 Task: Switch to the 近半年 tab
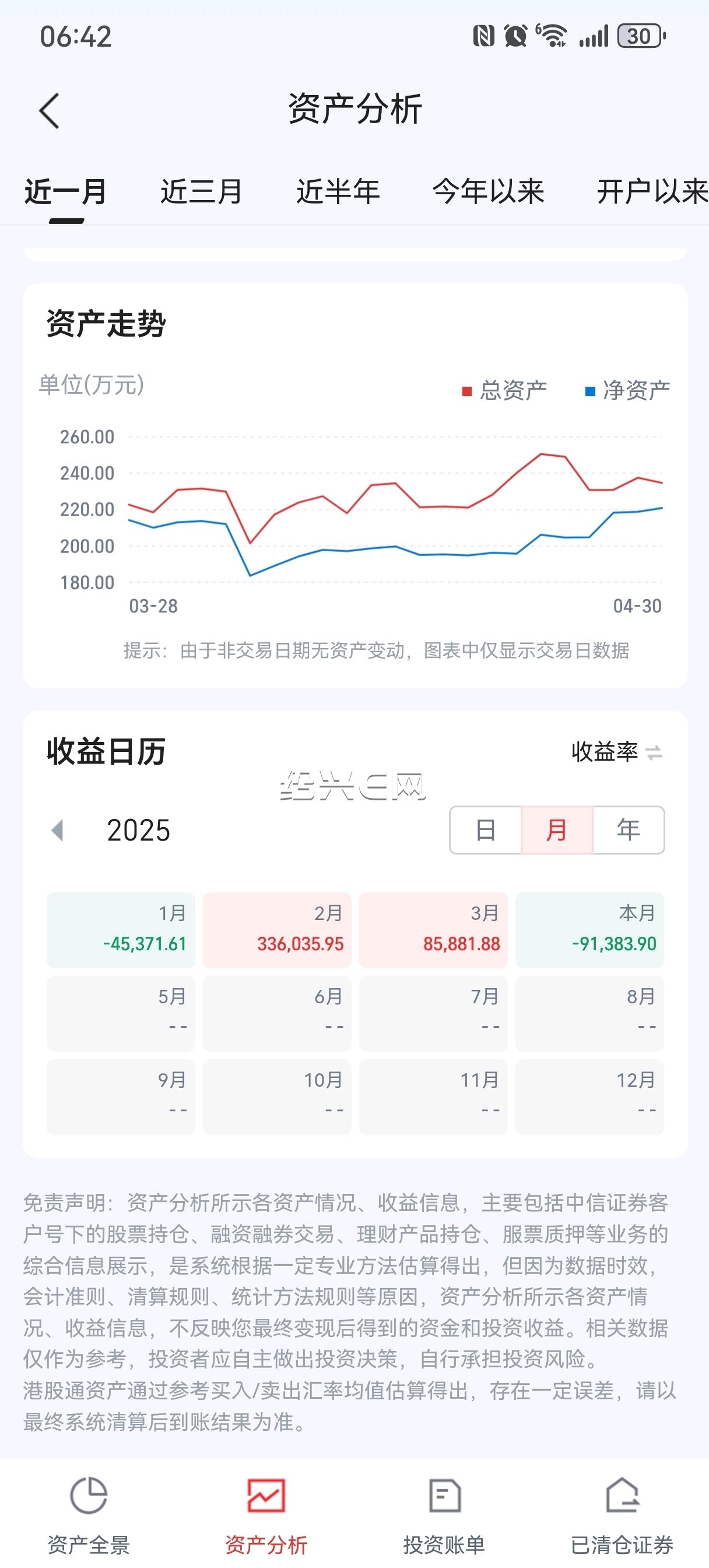[338, 192]
